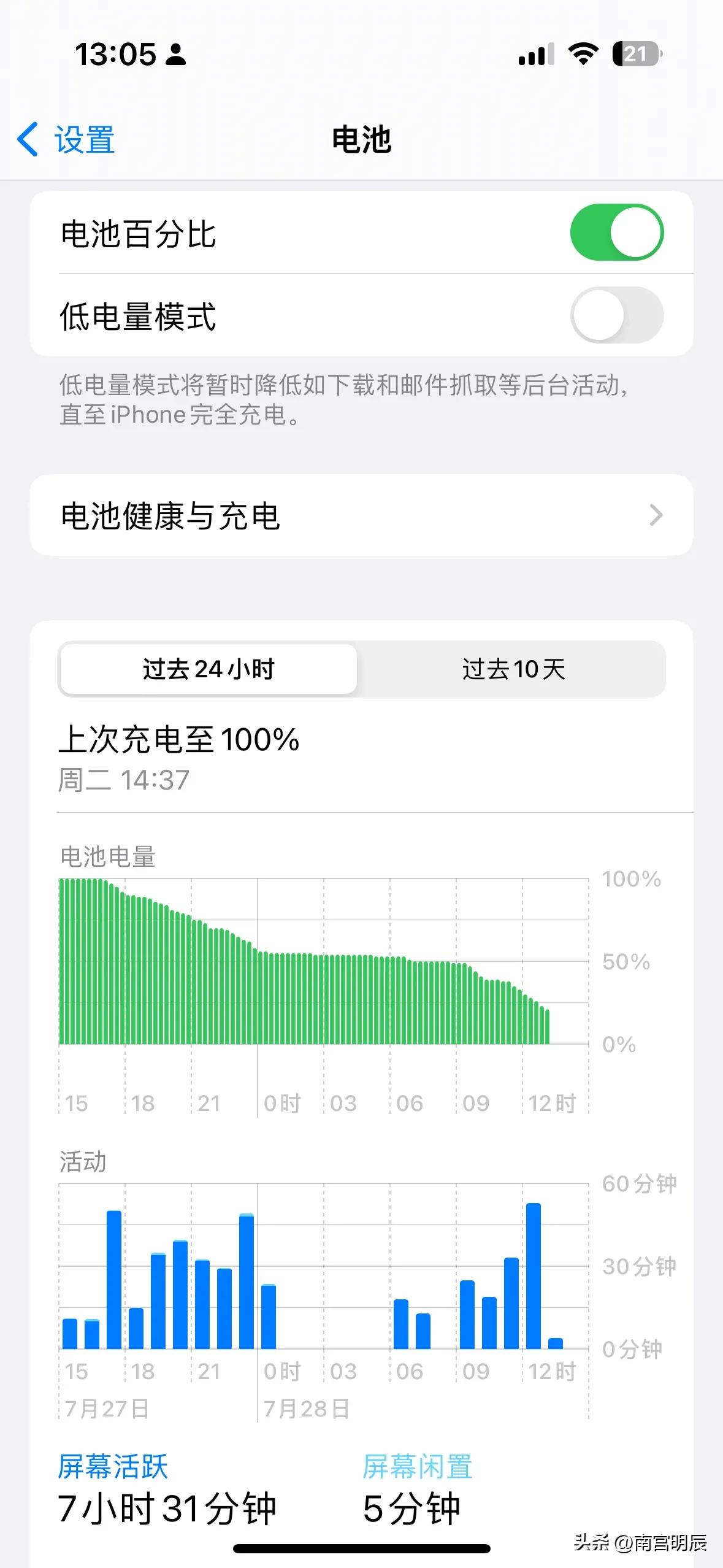Tap the Wi-Fi icon in the status bar
The height and width of the screenshot is (1568, 723).
[x=583, y=55]
